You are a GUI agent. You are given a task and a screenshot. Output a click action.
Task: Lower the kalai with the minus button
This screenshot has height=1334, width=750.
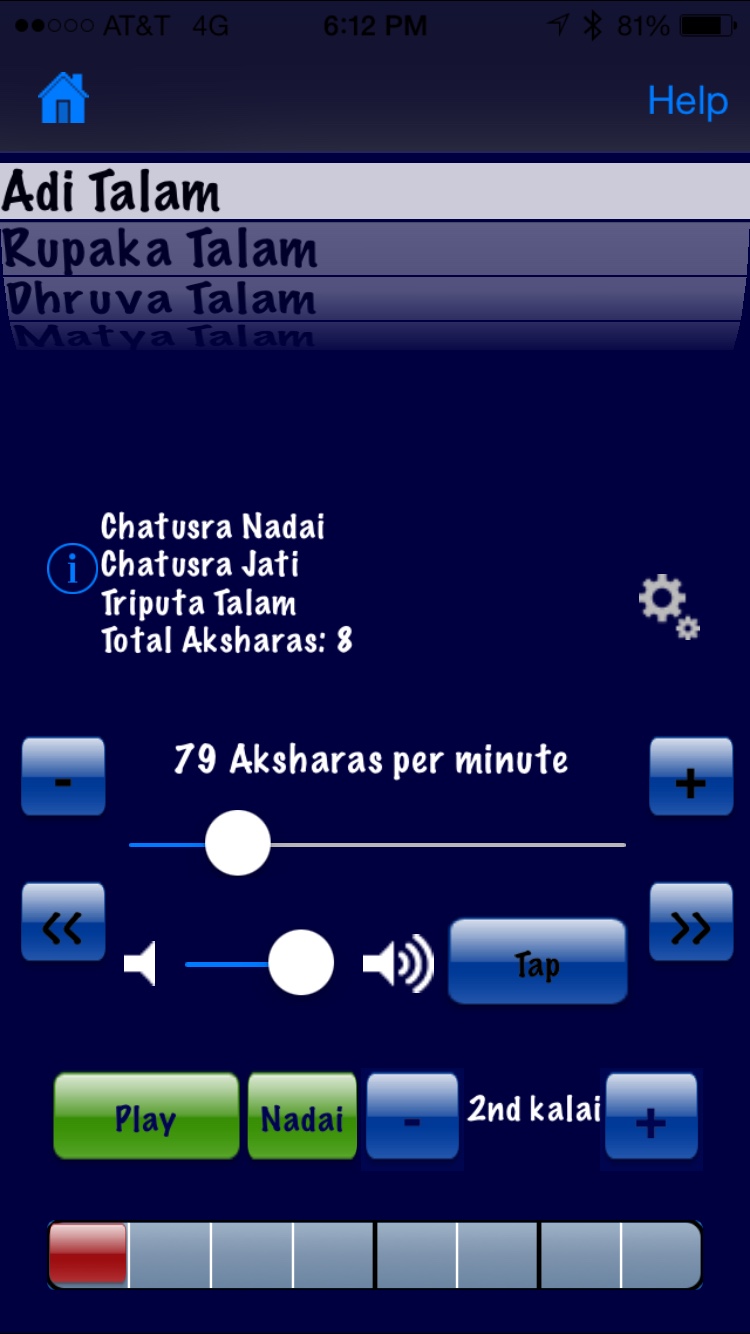tap(411, 1118)
